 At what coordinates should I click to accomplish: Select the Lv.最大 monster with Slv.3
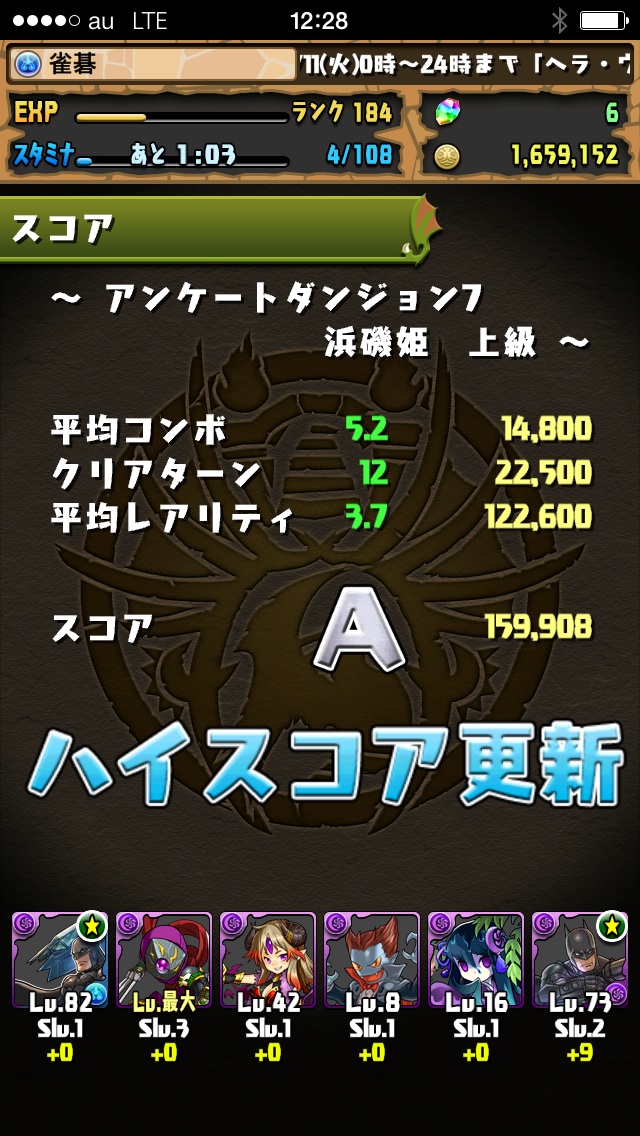[x=163, y=960]
